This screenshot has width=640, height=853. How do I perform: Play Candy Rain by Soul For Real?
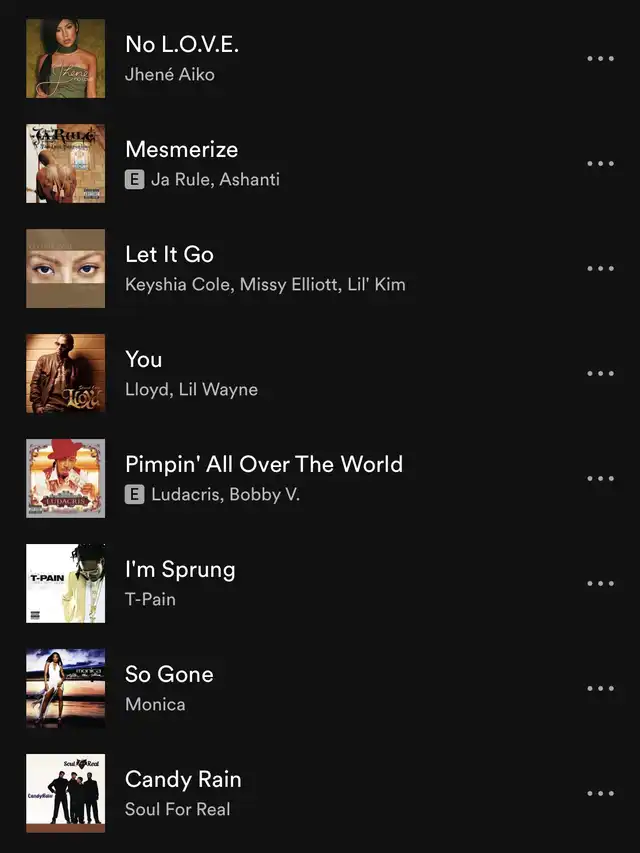tap(183, 779)
